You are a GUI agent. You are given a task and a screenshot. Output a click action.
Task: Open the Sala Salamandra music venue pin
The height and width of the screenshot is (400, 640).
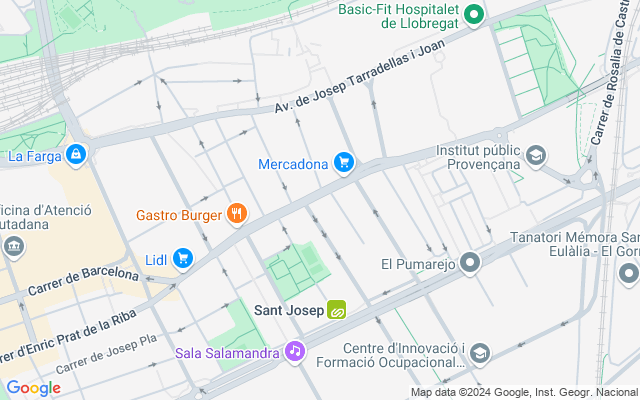pyautogui.click(x=294, y=351)
